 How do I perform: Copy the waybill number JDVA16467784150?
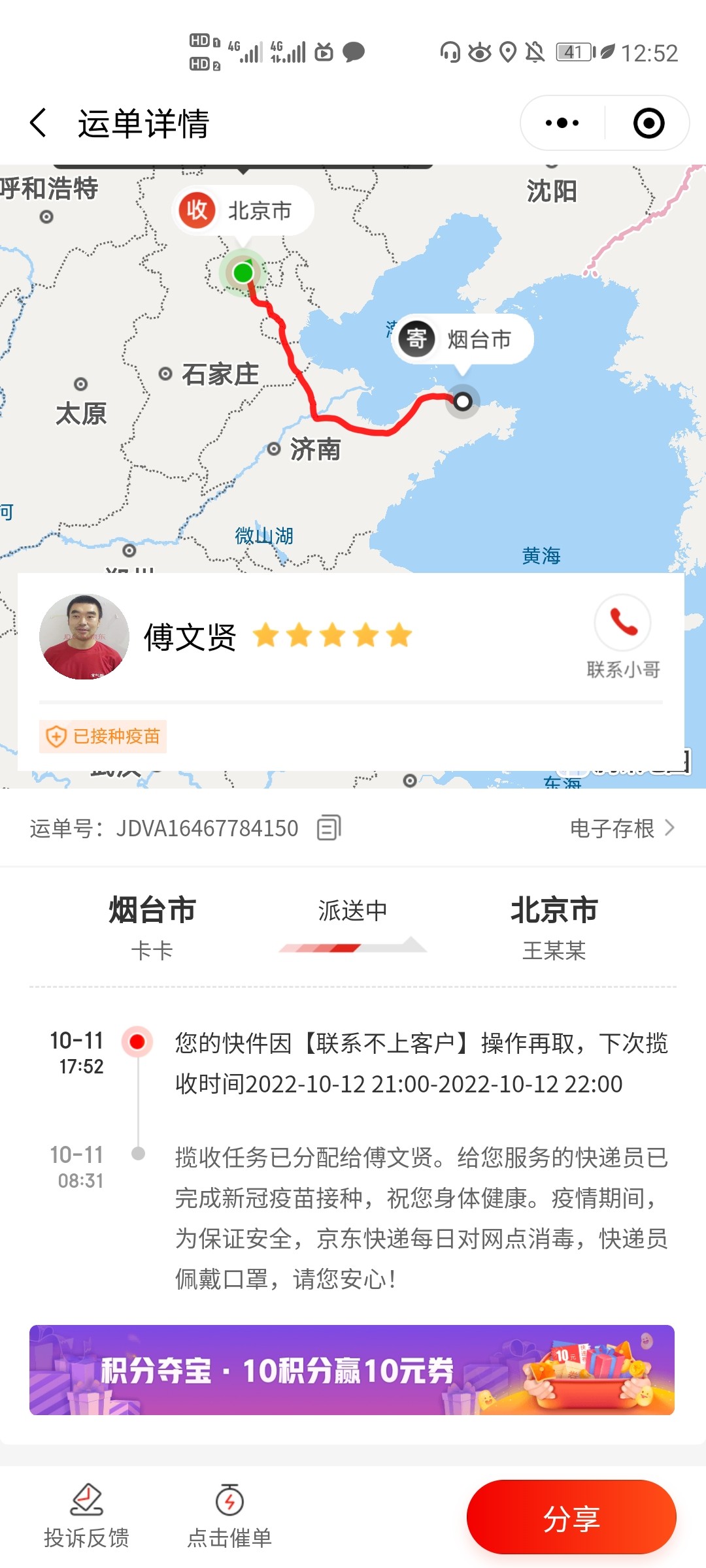329,828
